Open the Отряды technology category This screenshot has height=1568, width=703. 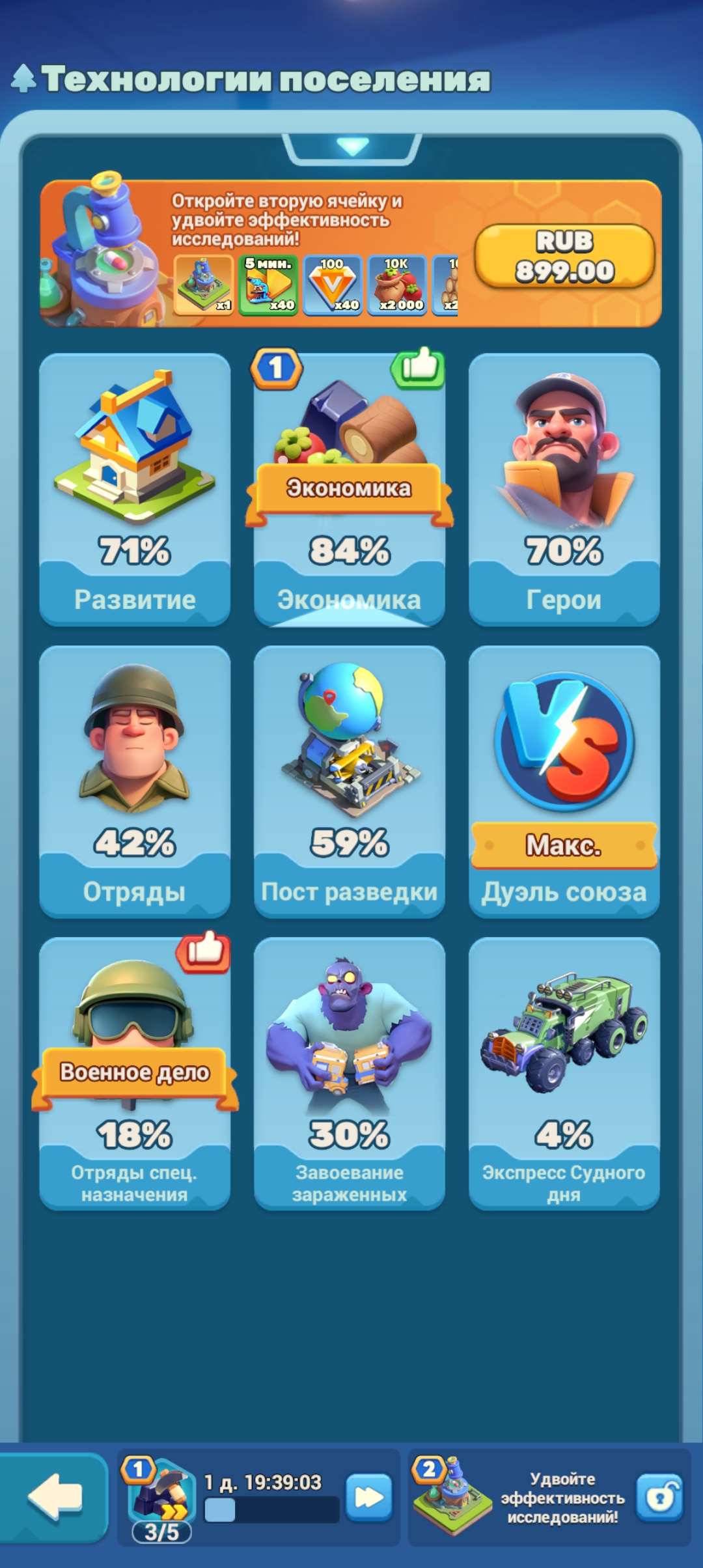point(135,781)
